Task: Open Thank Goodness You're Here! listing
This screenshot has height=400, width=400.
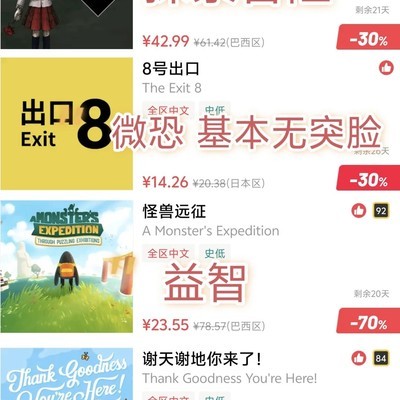Action: click(x=200, y=372)
